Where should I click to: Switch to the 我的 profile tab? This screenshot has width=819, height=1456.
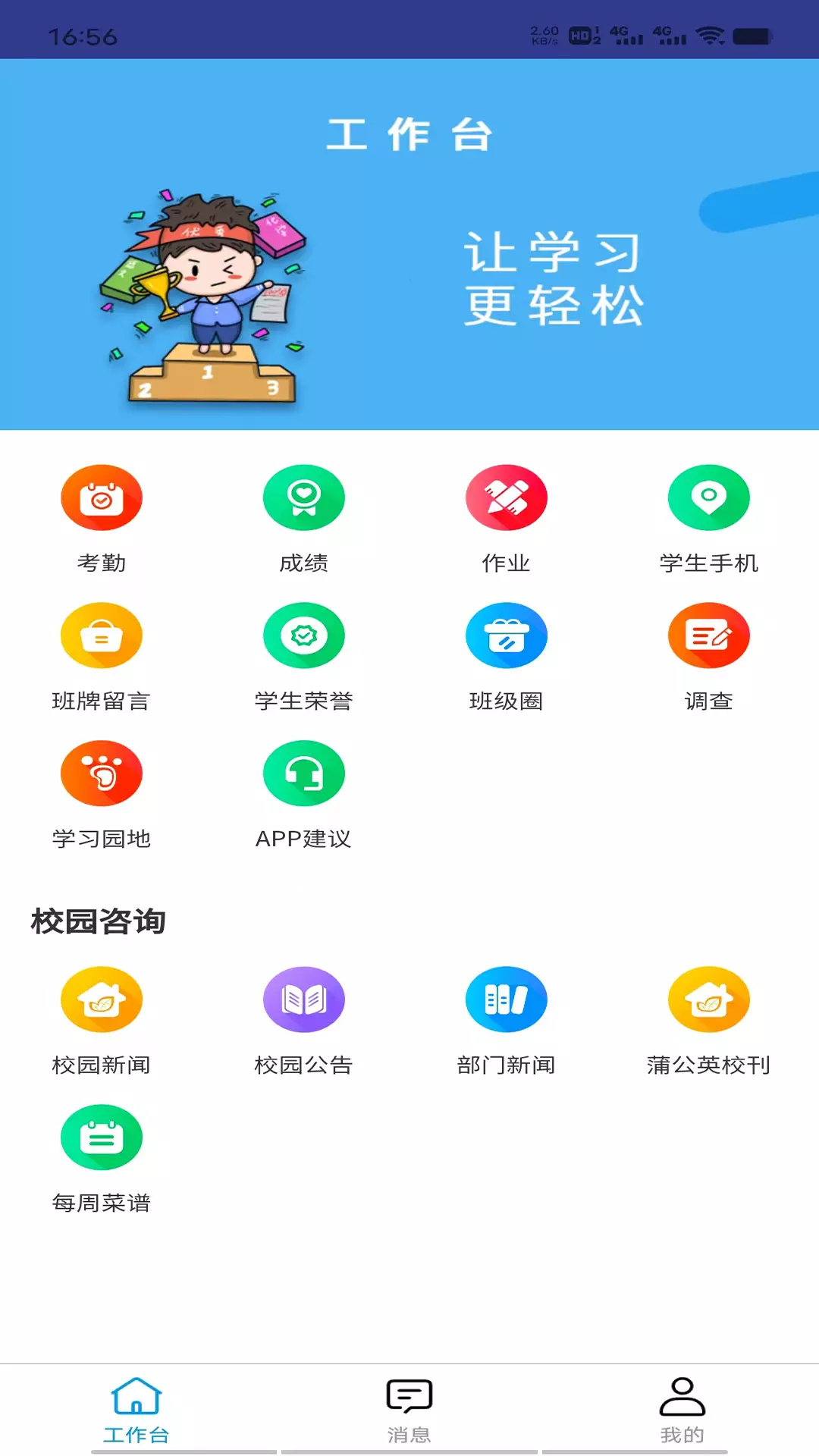point(682,1410)
